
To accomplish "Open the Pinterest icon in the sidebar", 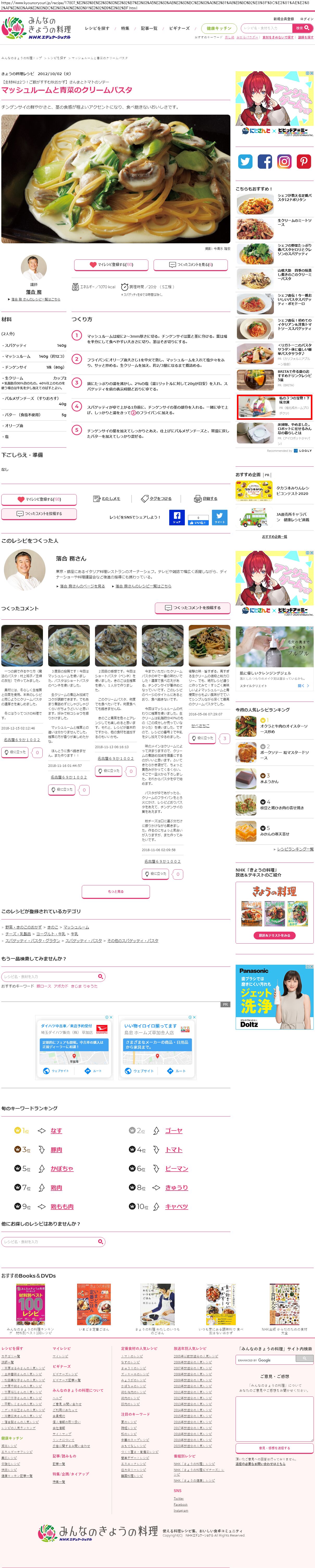I will pos(304,161).
